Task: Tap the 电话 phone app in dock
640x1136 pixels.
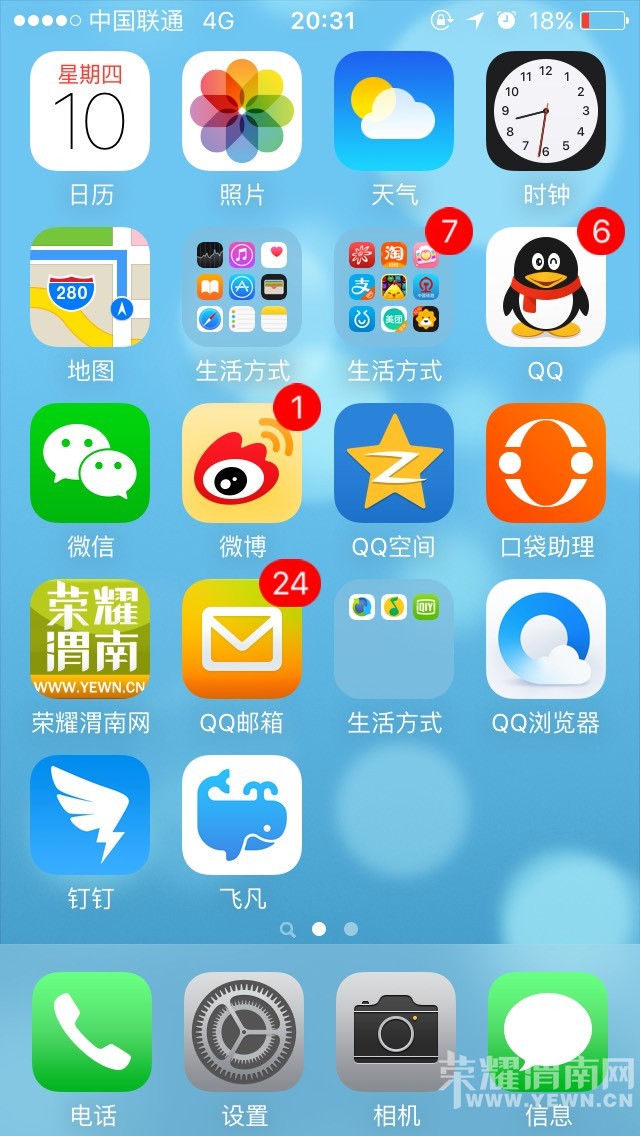Action: [92, 1031]
